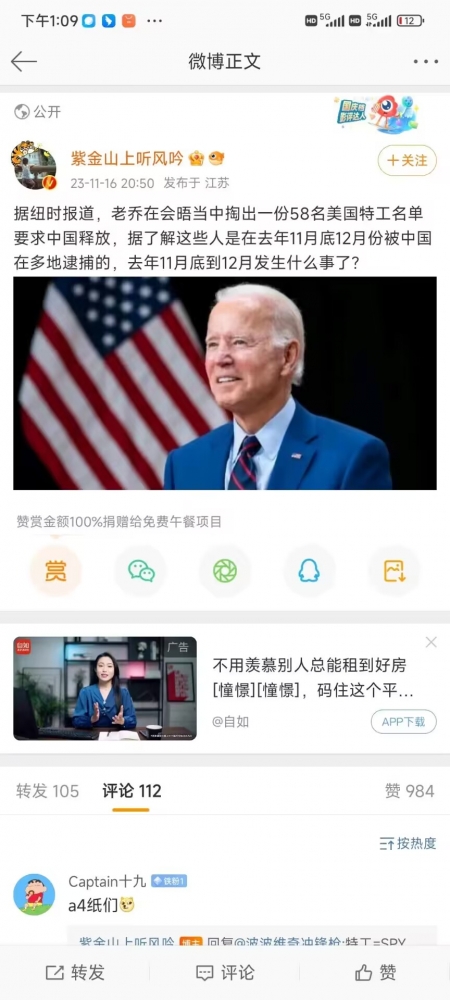The image size is (450, 1000).
Task: Open Captain十九's commenter avatar
Action: 34,894
